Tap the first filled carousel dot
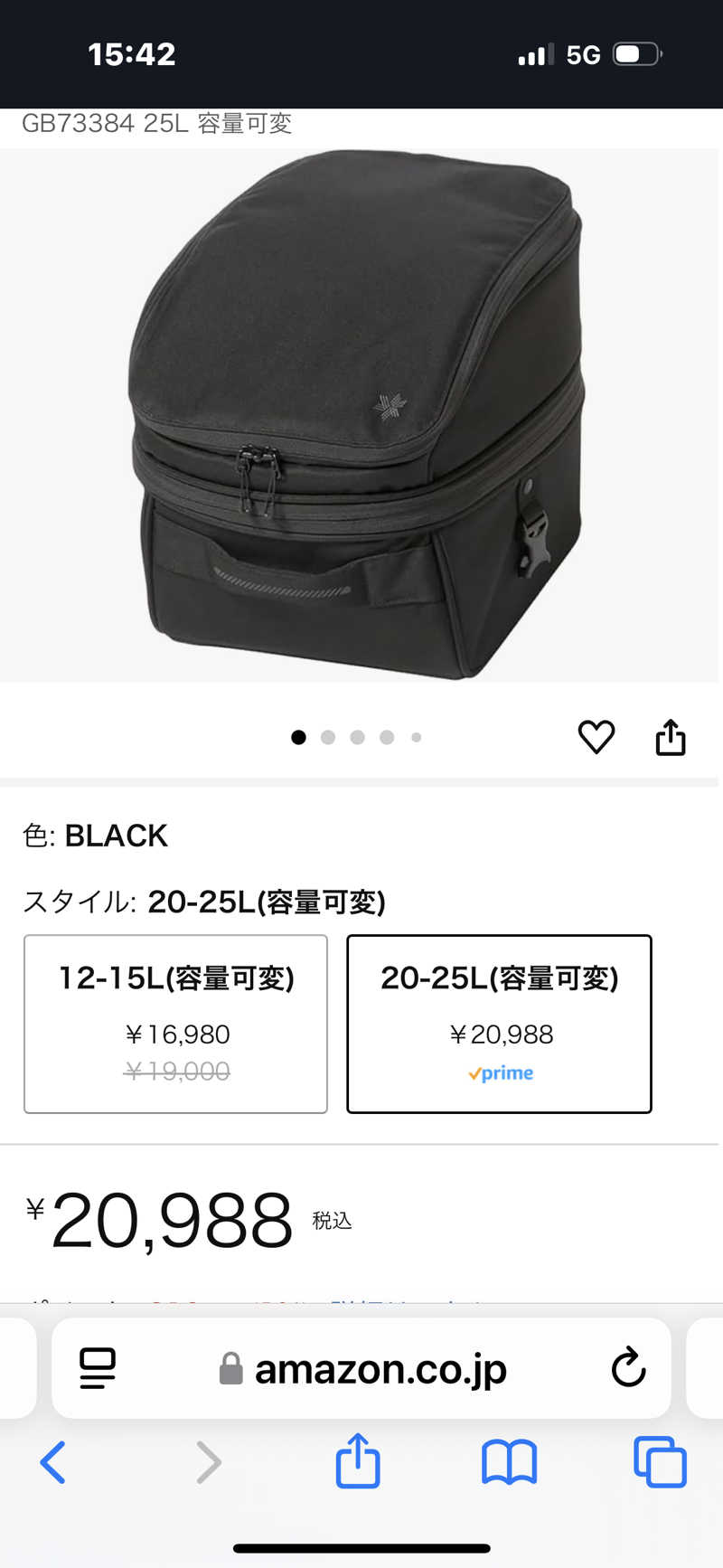Screen dimensions: 723x1568 pyautogui.click(x=299, y=737)
